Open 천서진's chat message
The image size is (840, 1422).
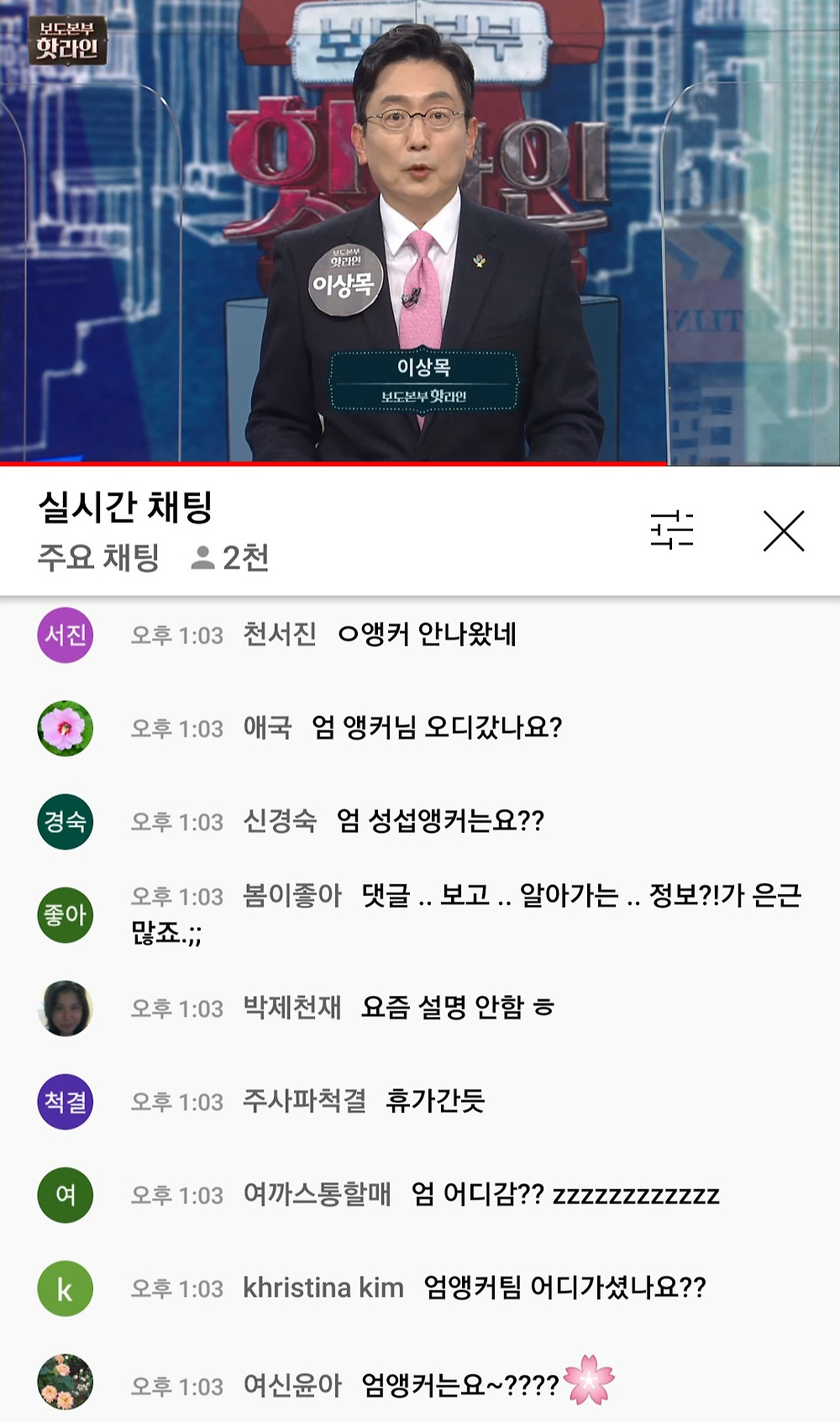(427, 635)
